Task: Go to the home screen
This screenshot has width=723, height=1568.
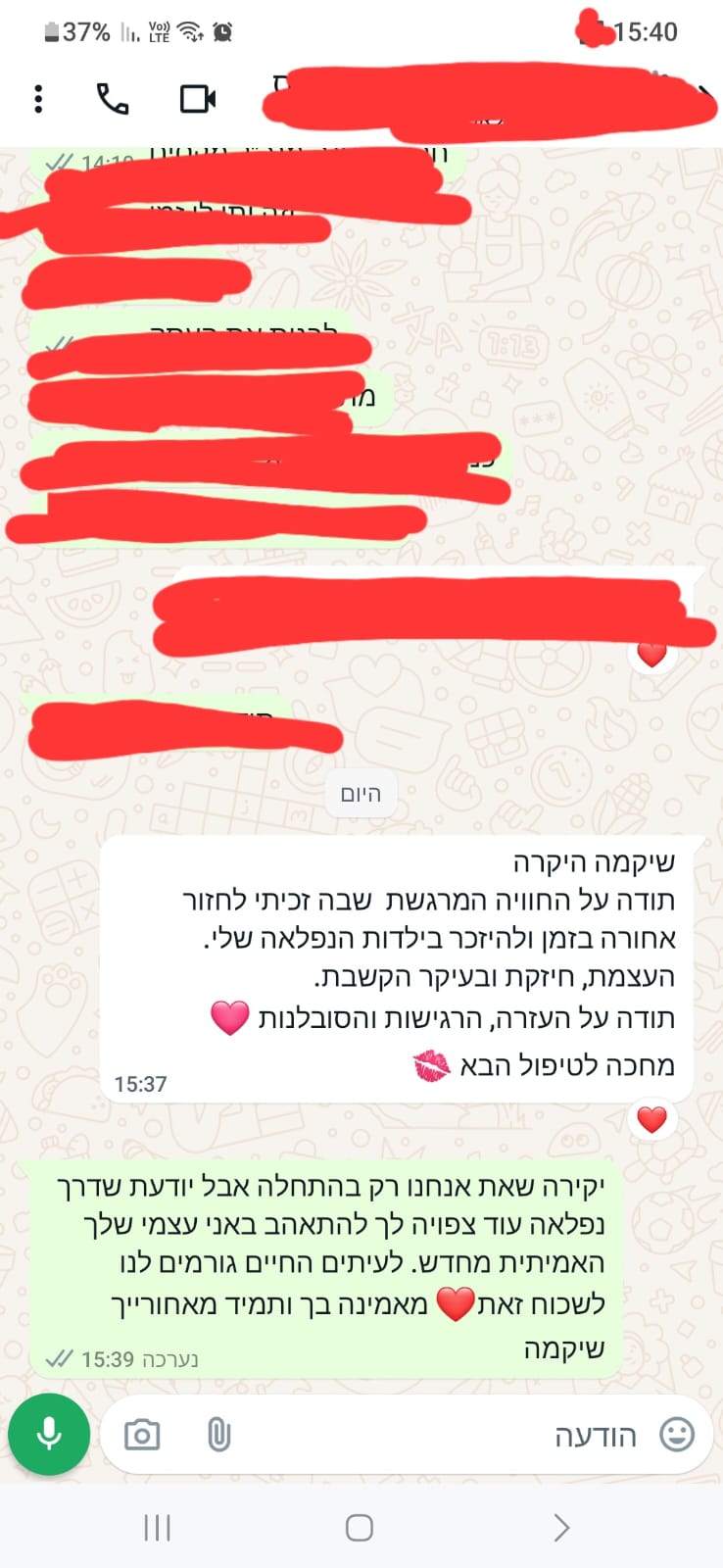Action: click(x=360, y=1527)
